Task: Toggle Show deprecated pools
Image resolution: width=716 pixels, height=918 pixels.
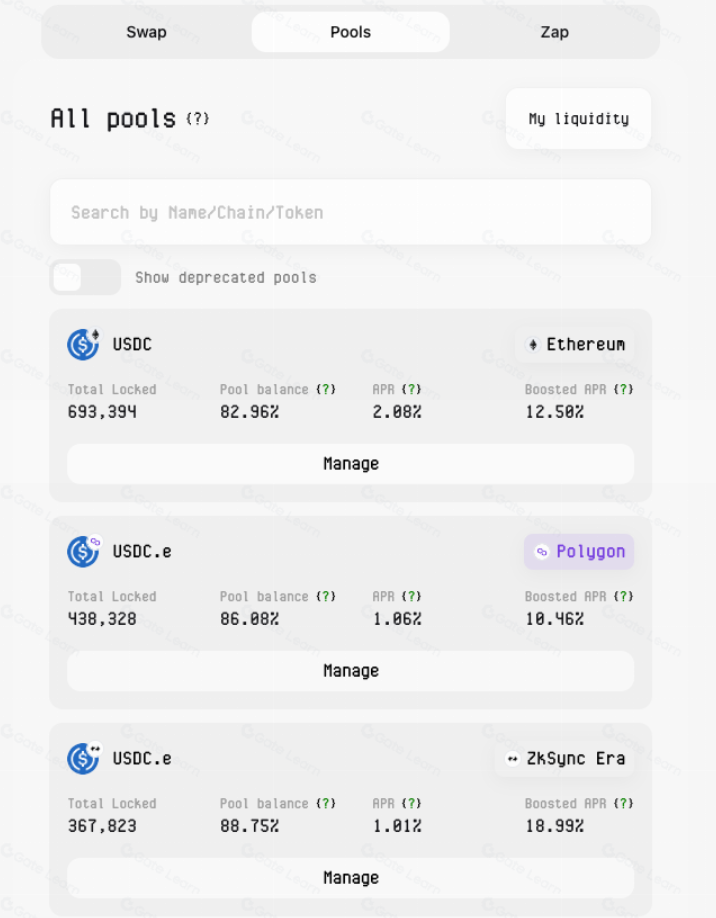Action: [85, 277]
